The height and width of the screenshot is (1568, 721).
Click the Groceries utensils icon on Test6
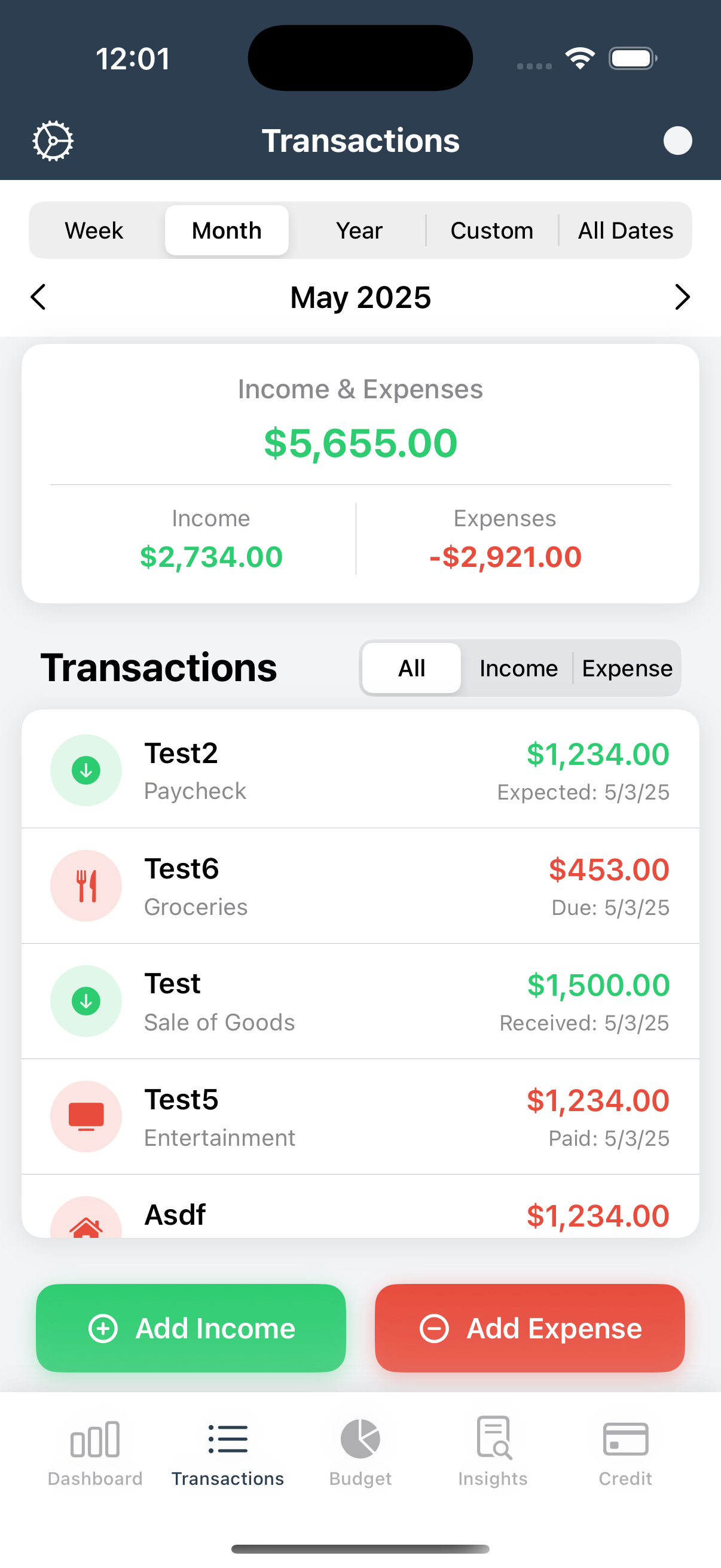click(x=87, y=886)
